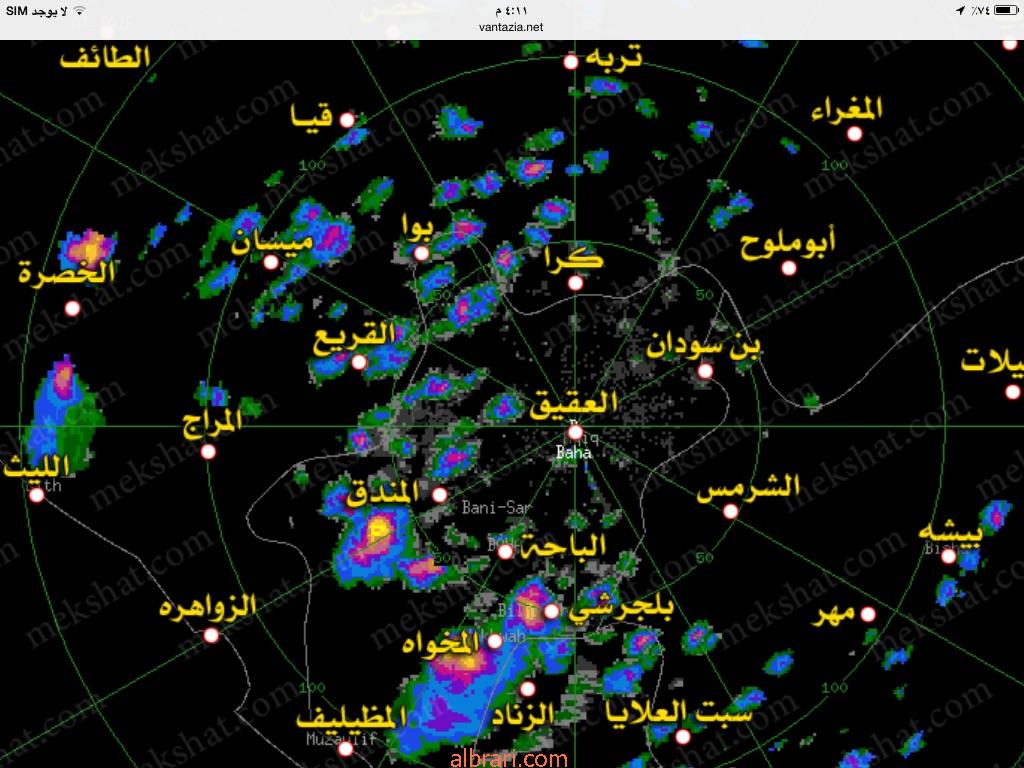
Task: Tap the vantazia.net address bar
Action: [x=511, y=28]
